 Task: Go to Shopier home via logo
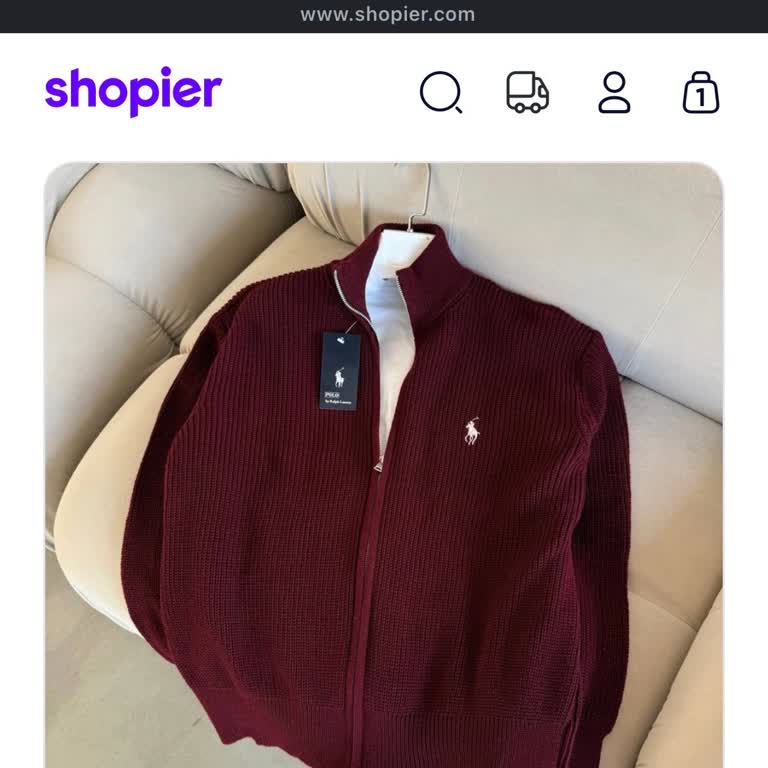point(133,91)
